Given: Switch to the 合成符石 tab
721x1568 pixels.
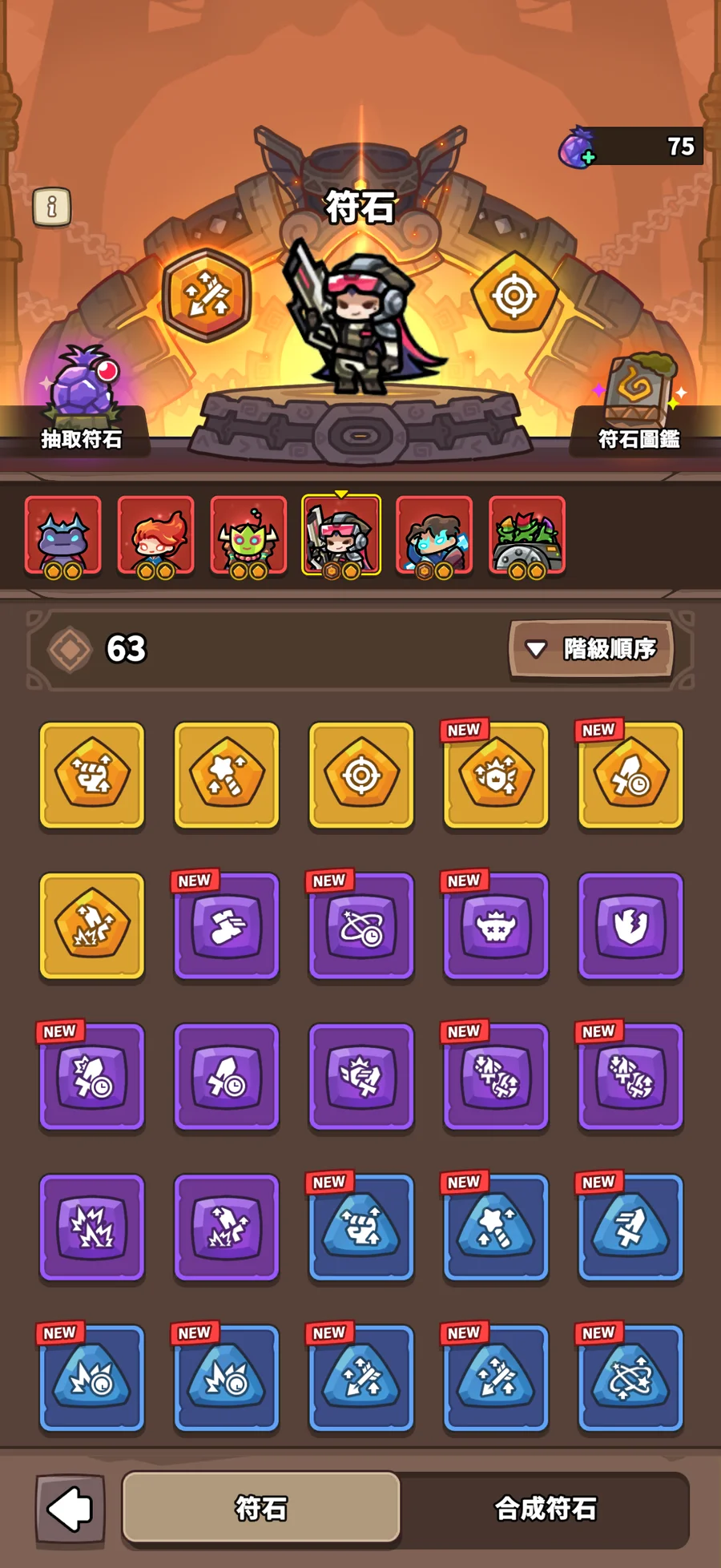Looking at the screenshot, I should point(545,1509).
